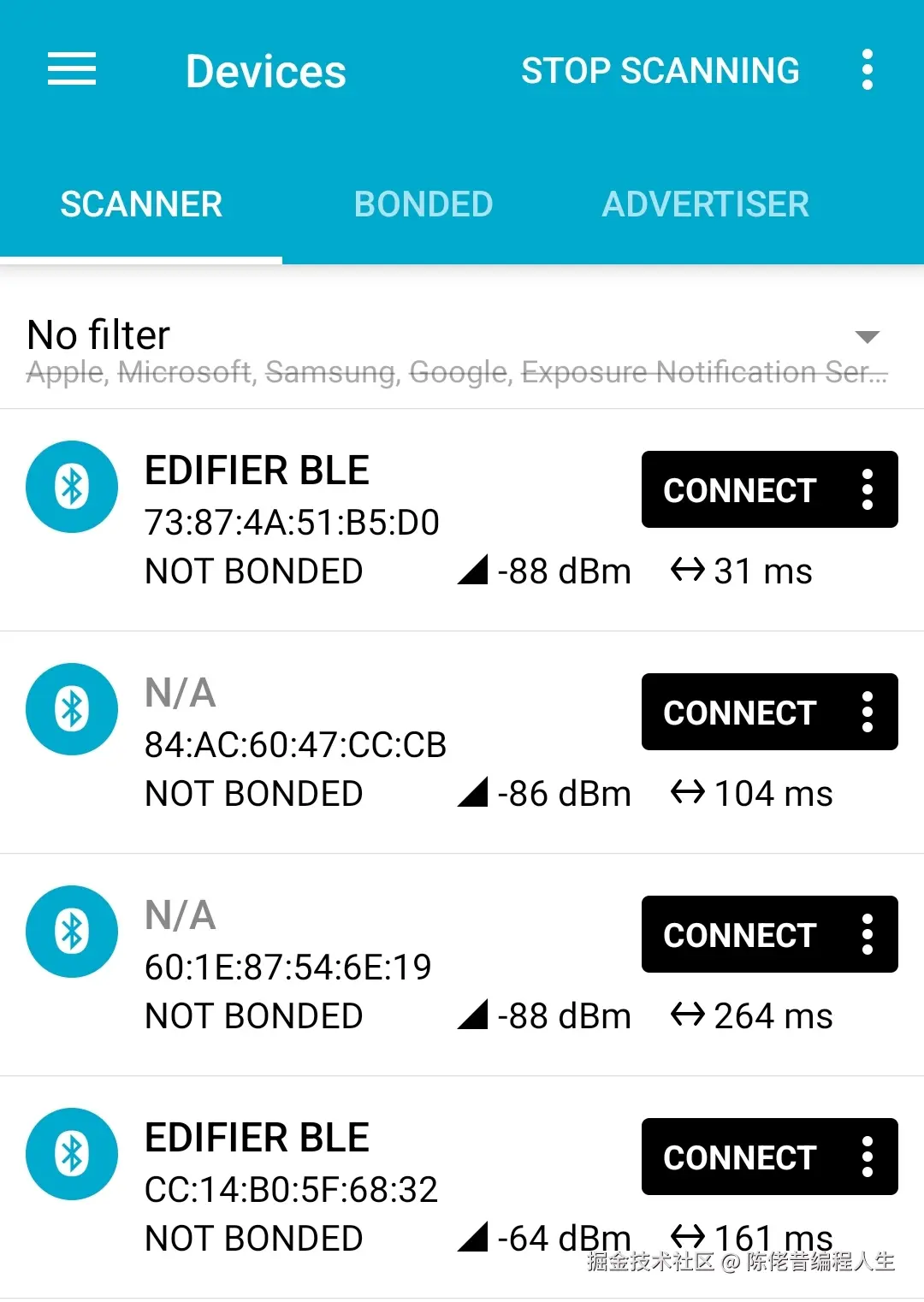Connect to EDIFIER BLE 73:87:4A:51:B5:D0
The image size is (924, 1302).
click(x=739, y=489)
